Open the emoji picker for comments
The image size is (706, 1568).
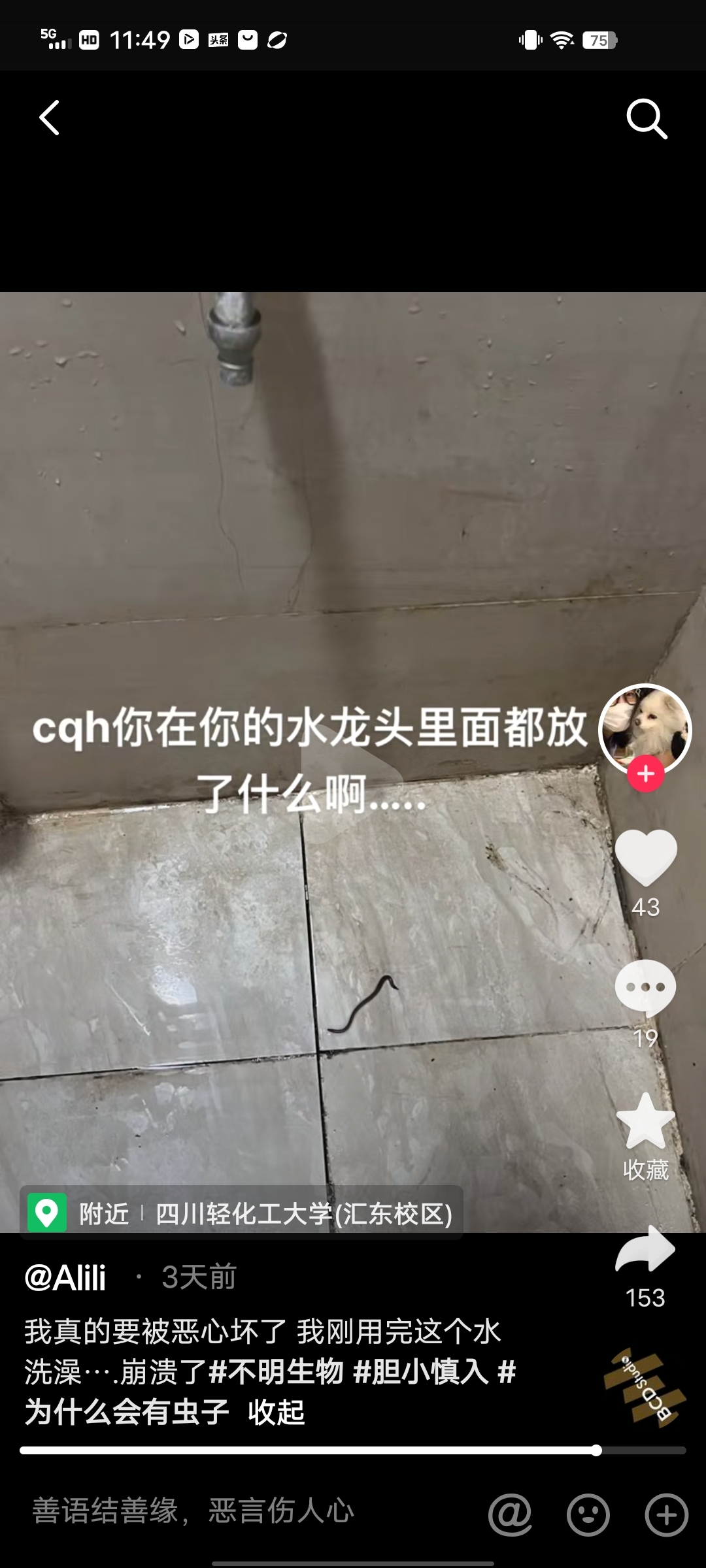[x=588, y=1514]
